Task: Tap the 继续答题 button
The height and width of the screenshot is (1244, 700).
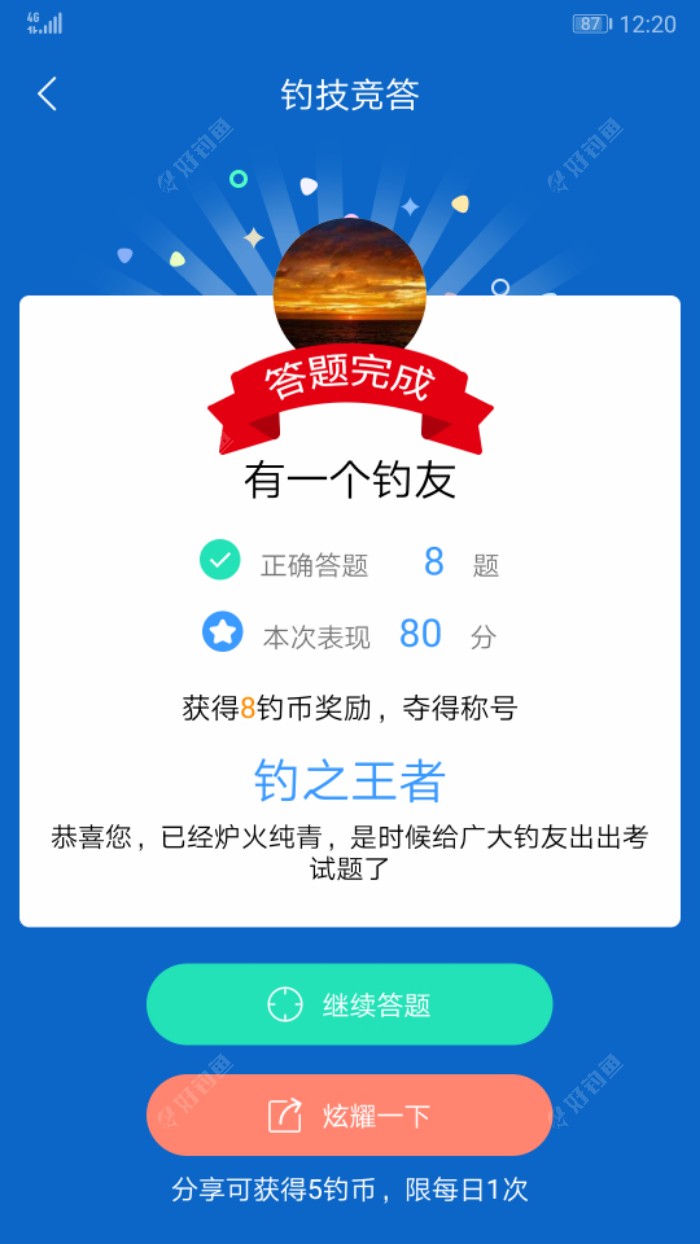Action: (x=349, y=1004)
